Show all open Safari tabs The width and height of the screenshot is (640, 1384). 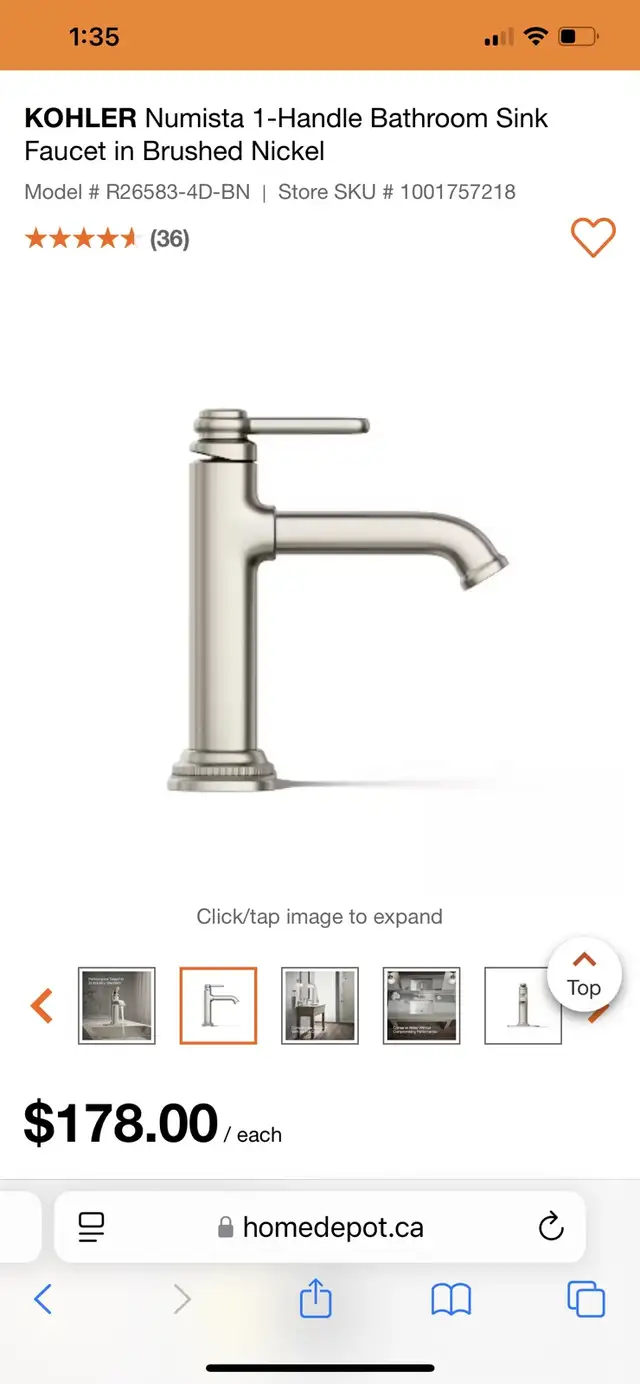point(586,1299)
